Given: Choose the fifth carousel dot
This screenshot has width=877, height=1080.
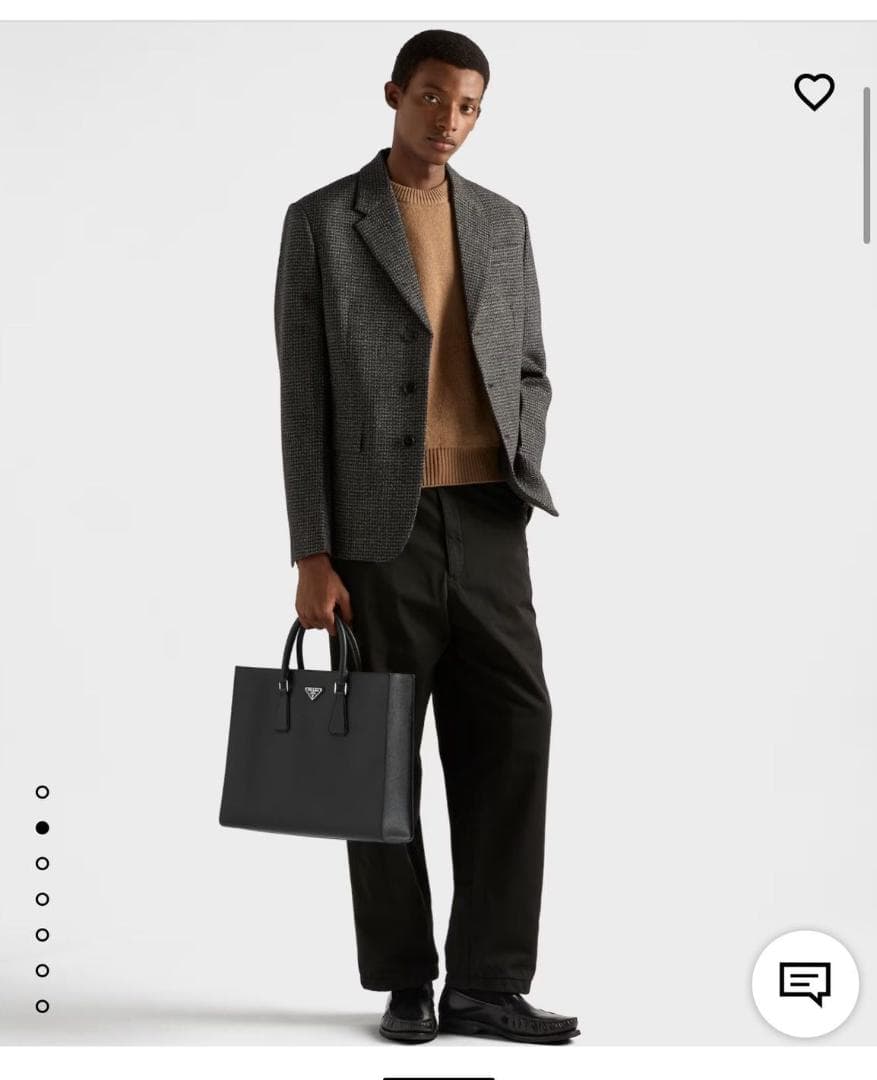Looking at the screenshot, I should pos(42,933).
